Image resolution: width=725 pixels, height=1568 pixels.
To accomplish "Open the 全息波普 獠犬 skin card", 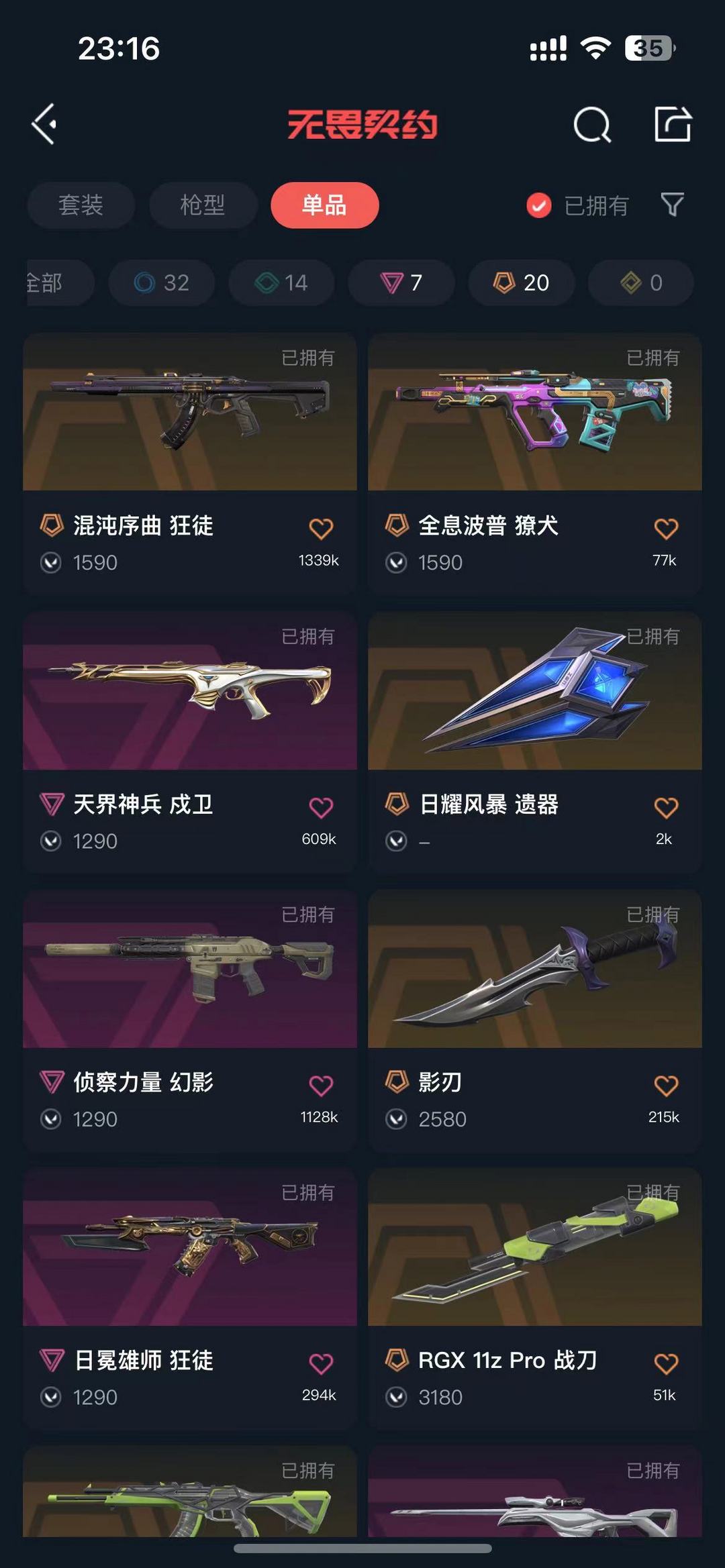I will click(x=535, y=463).
